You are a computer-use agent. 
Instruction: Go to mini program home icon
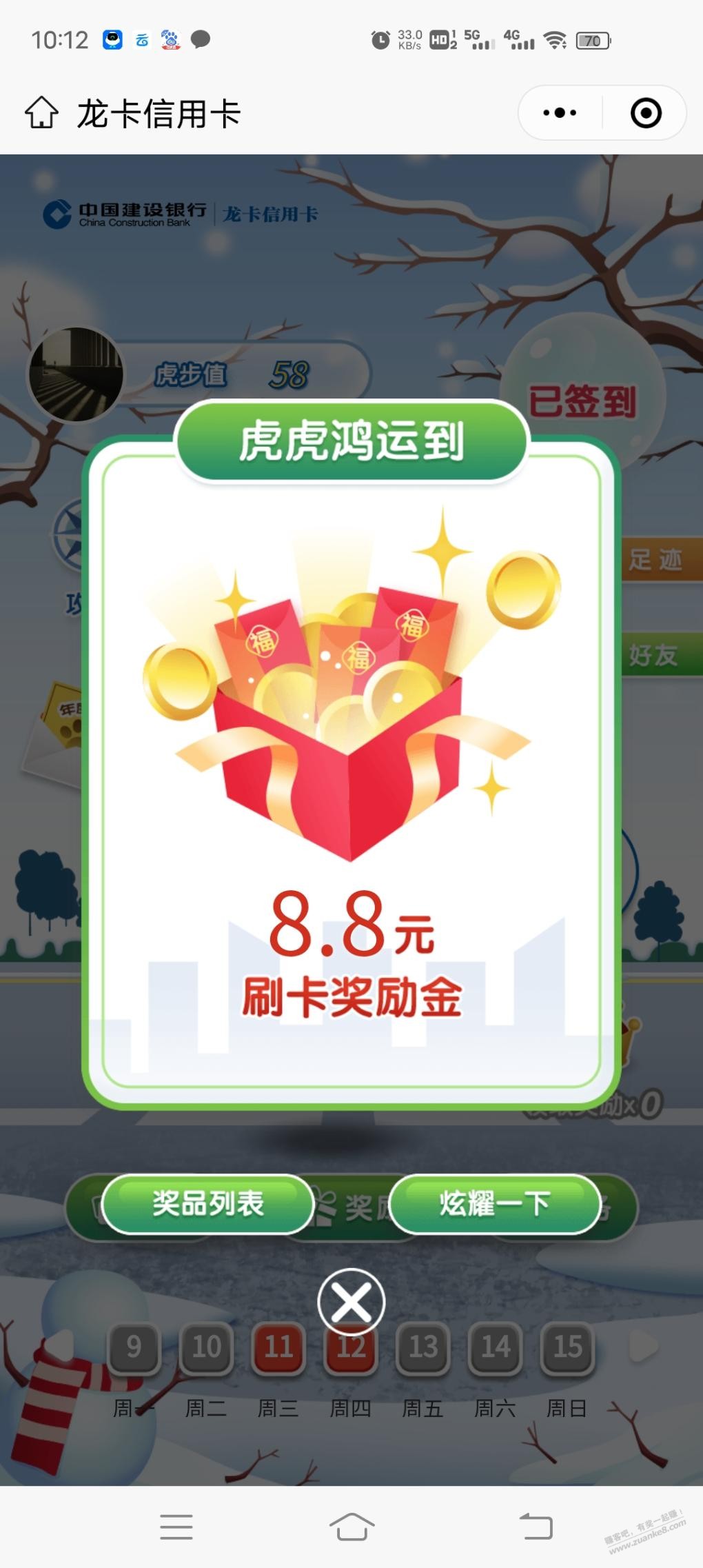(x=41, y=113)
